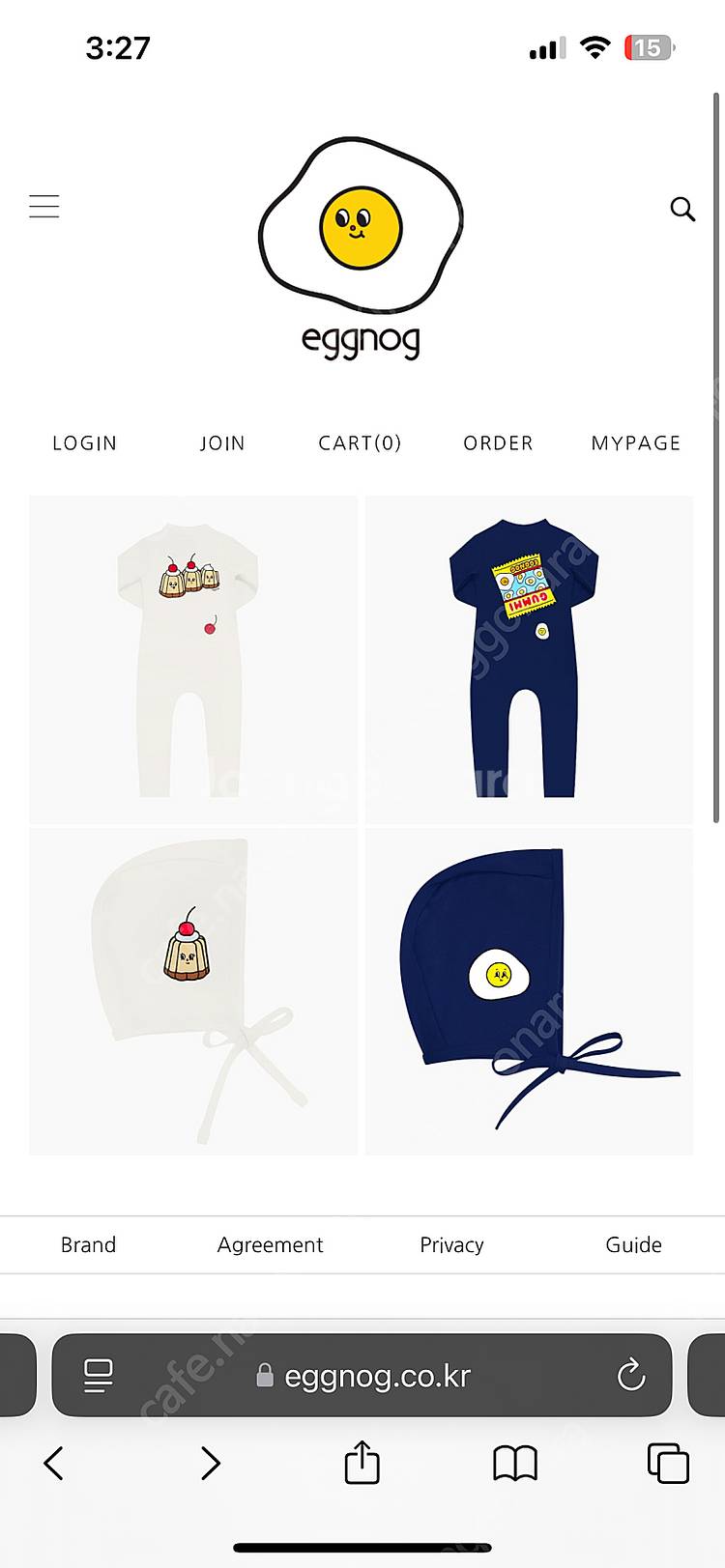Tap the search magnifier icon
Image resolution: width=725 pixels, height=1568 pixels.
[x=682, y=209]
